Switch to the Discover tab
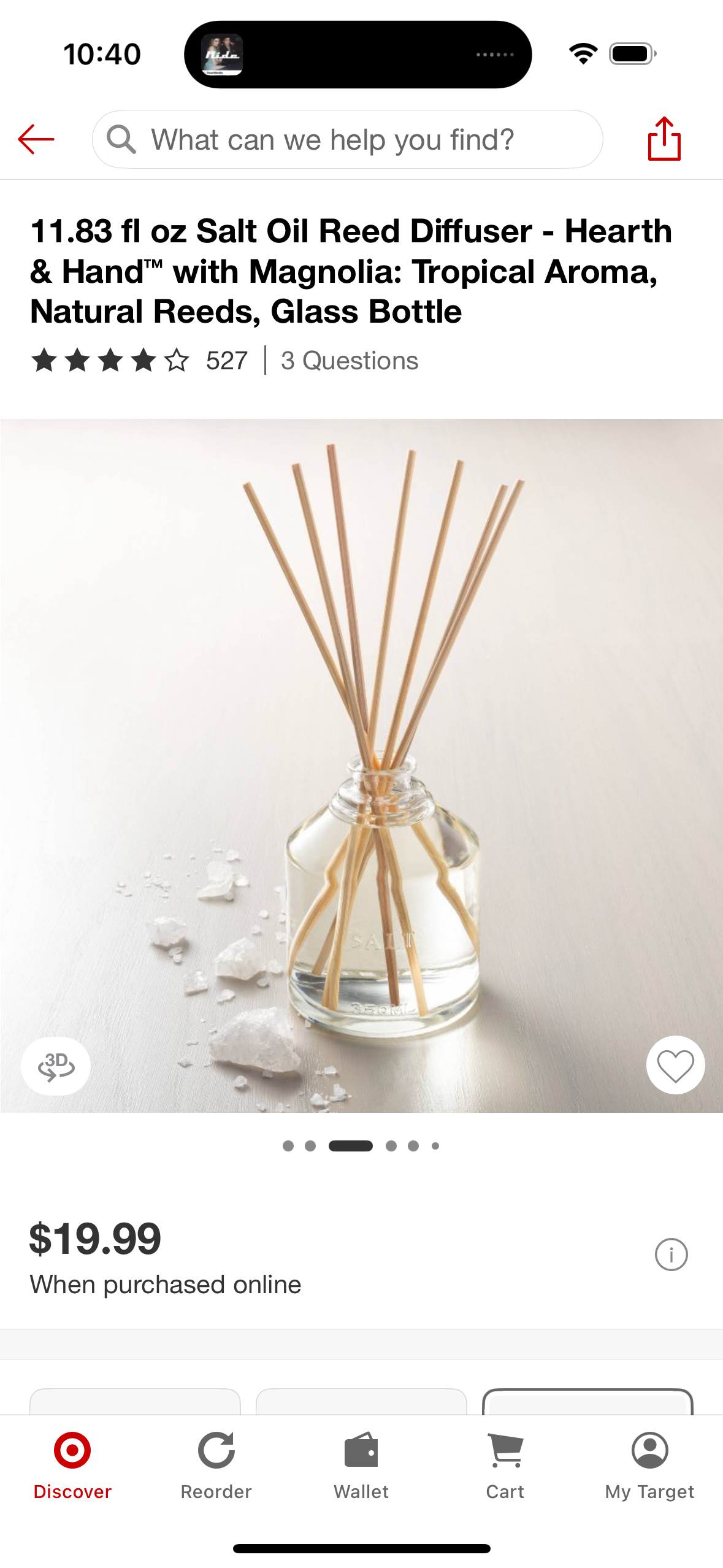 click(x=72, y=1466)
